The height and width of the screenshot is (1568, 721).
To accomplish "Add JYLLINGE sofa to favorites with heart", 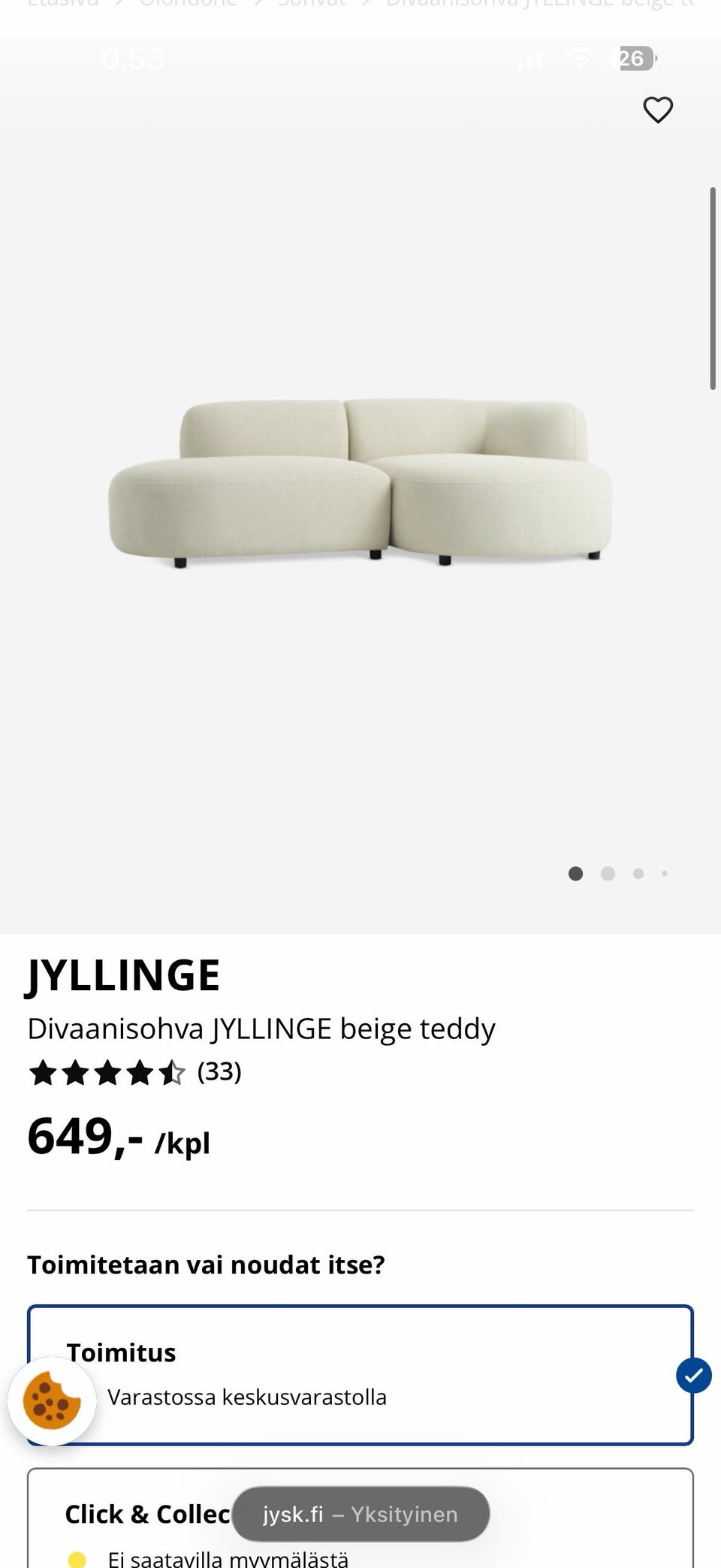I will pos(658,110).
